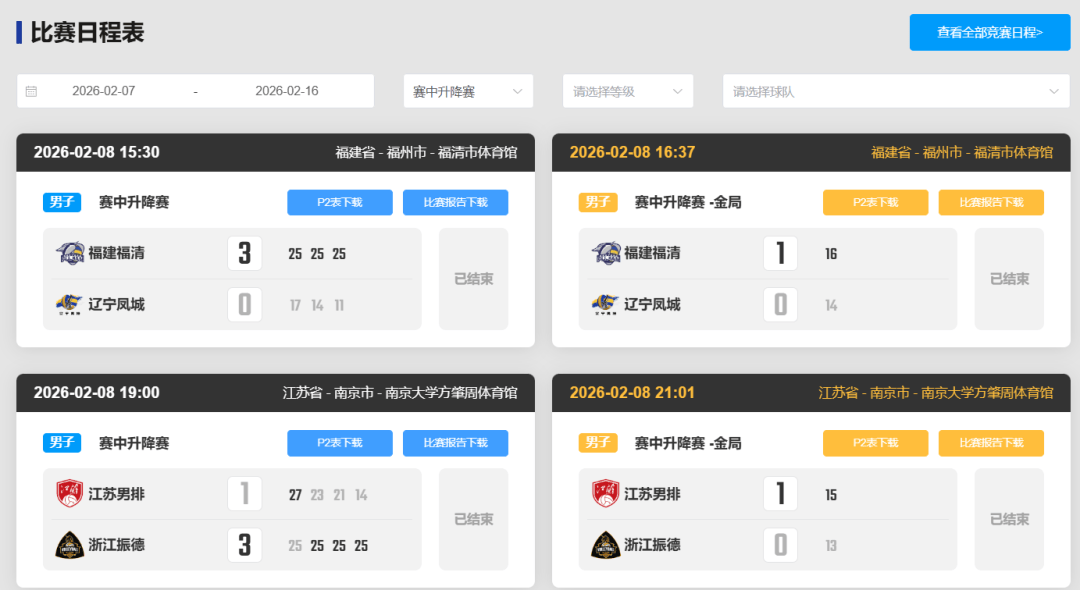Expand the 赛中升降赛 competition dropdown

(468, 91)
